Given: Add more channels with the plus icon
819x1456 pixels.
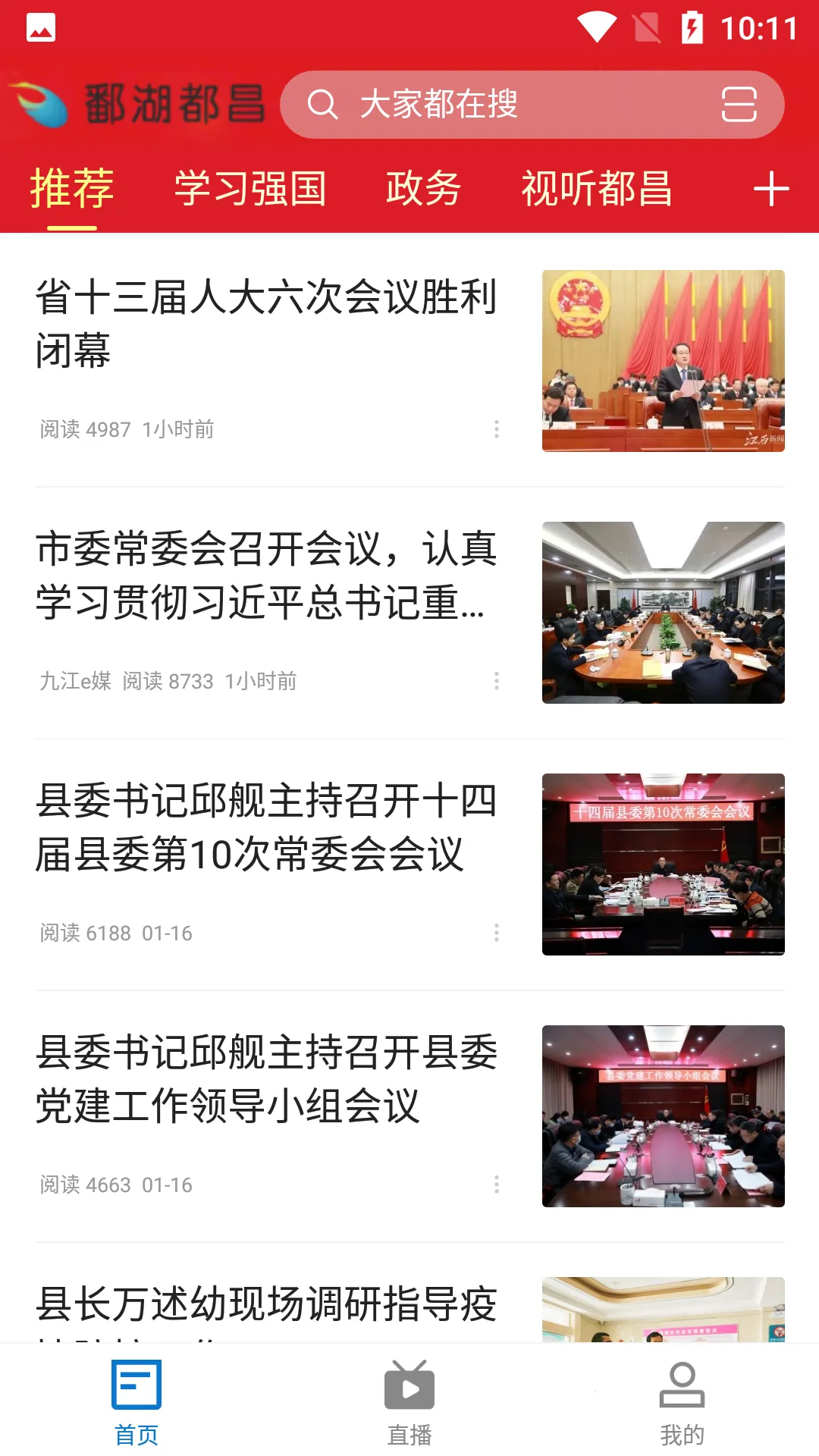Looking at the screenshot, I should 771,189.
